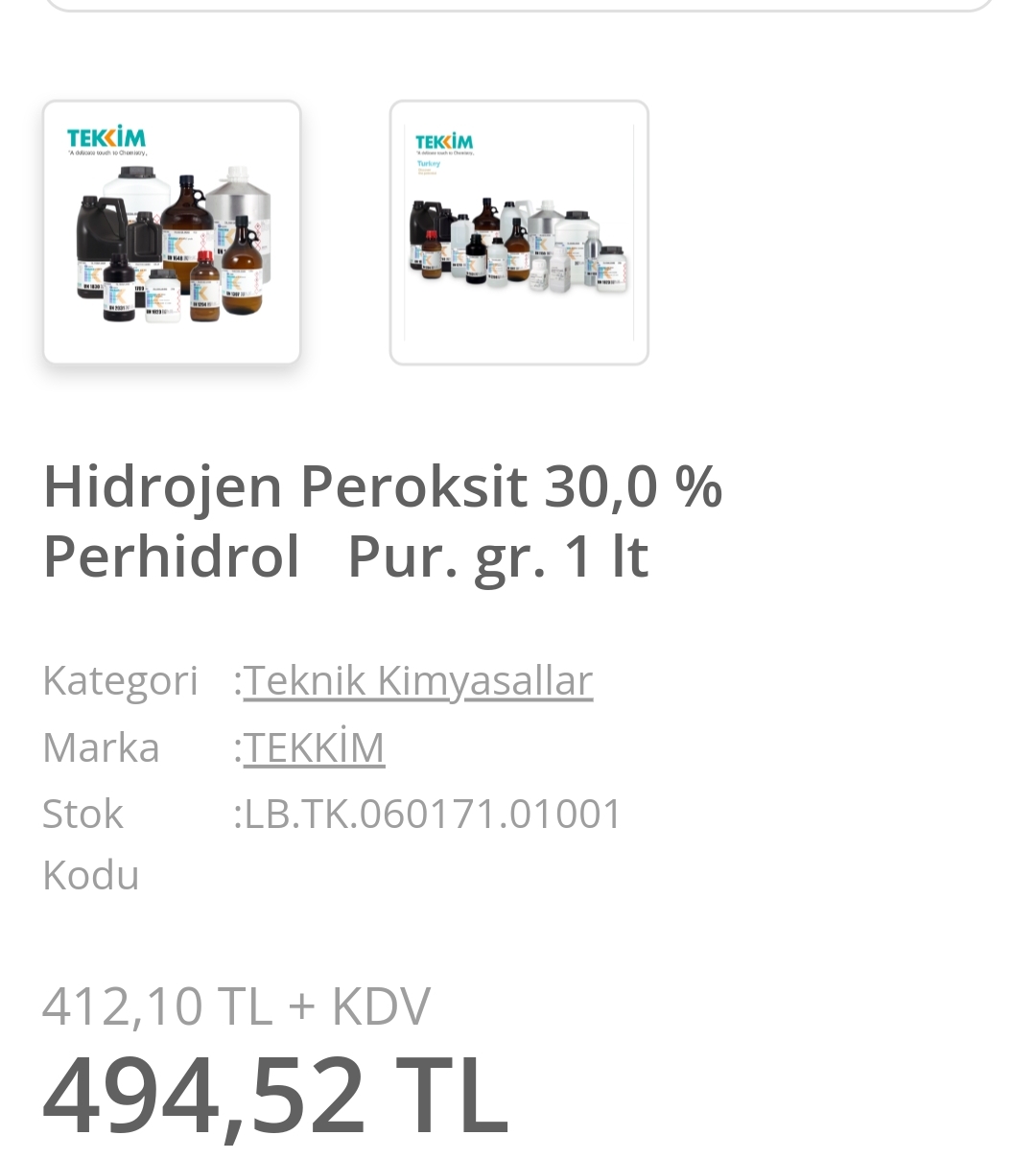
Task: Select the first product image thumbnail
Action: (172, 232)
